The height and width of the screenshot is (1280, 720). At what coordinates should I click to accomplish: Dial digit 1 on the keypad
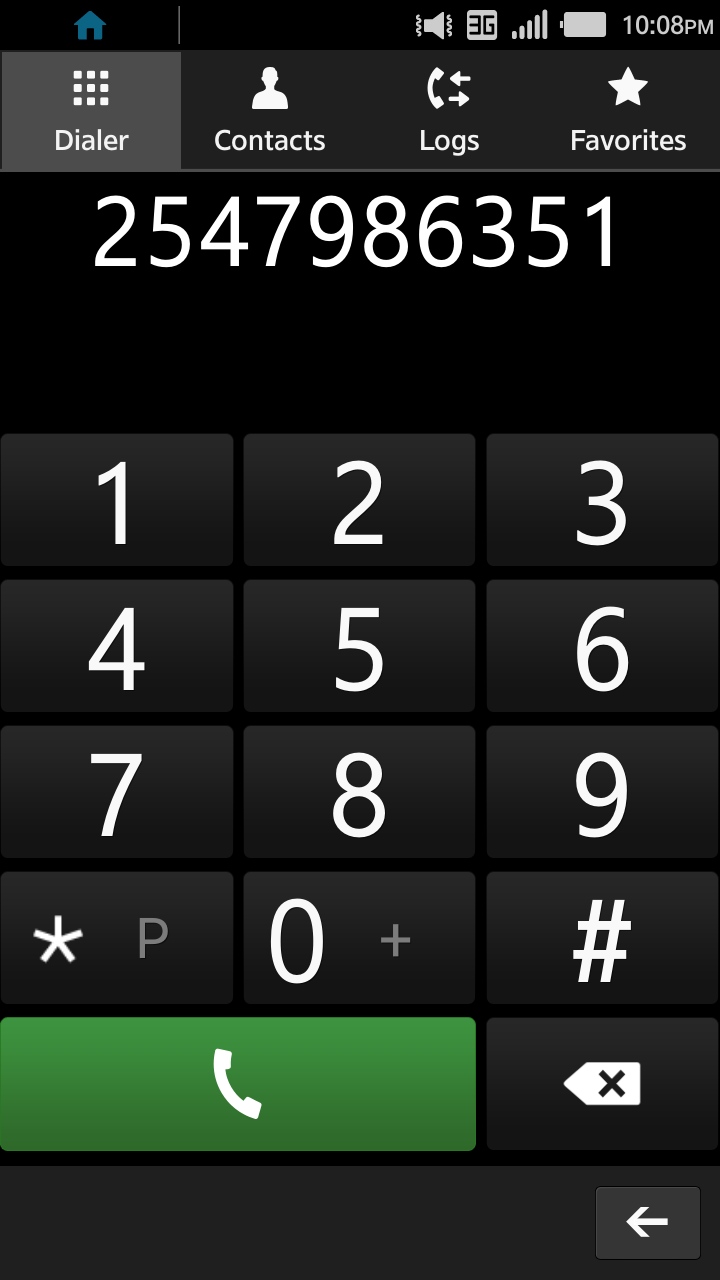pyautogui.click(x=117, y=500)
